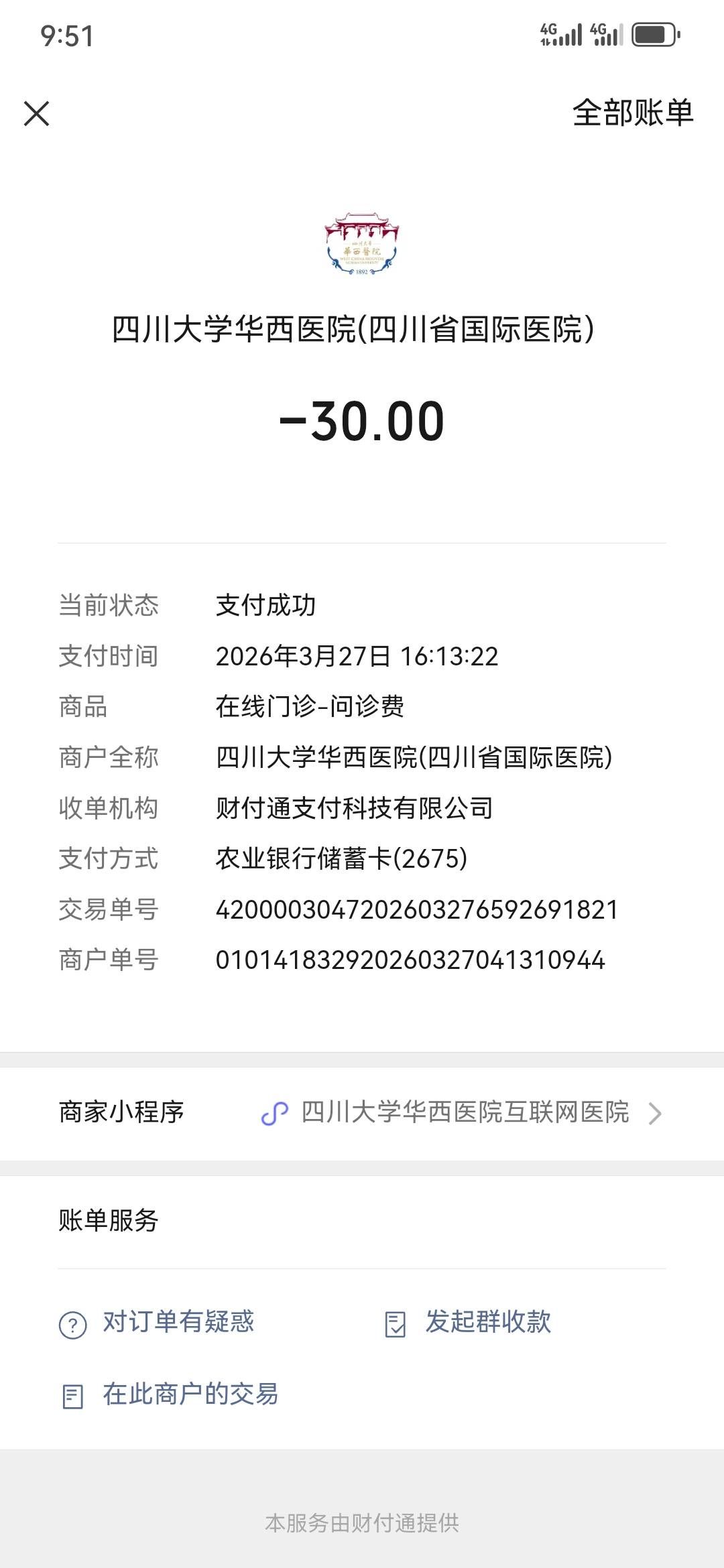
Task: Tap 对订单有疑惑 for order help
Action: click(x=177, y=1322)
